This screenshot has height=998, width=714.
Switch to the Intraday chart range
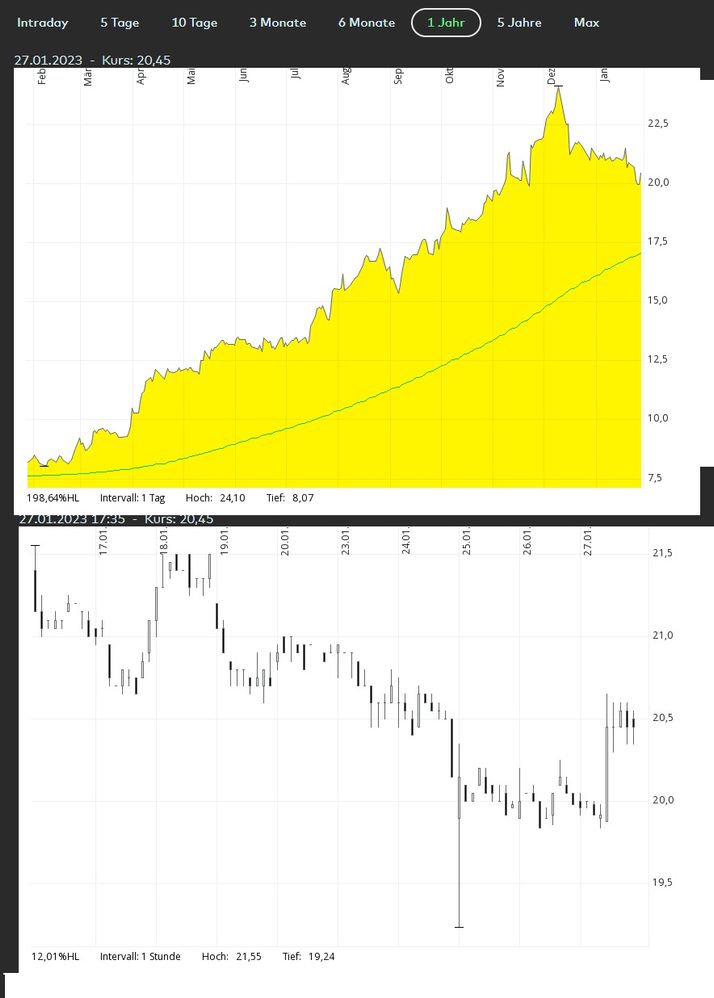coord(43,22)
